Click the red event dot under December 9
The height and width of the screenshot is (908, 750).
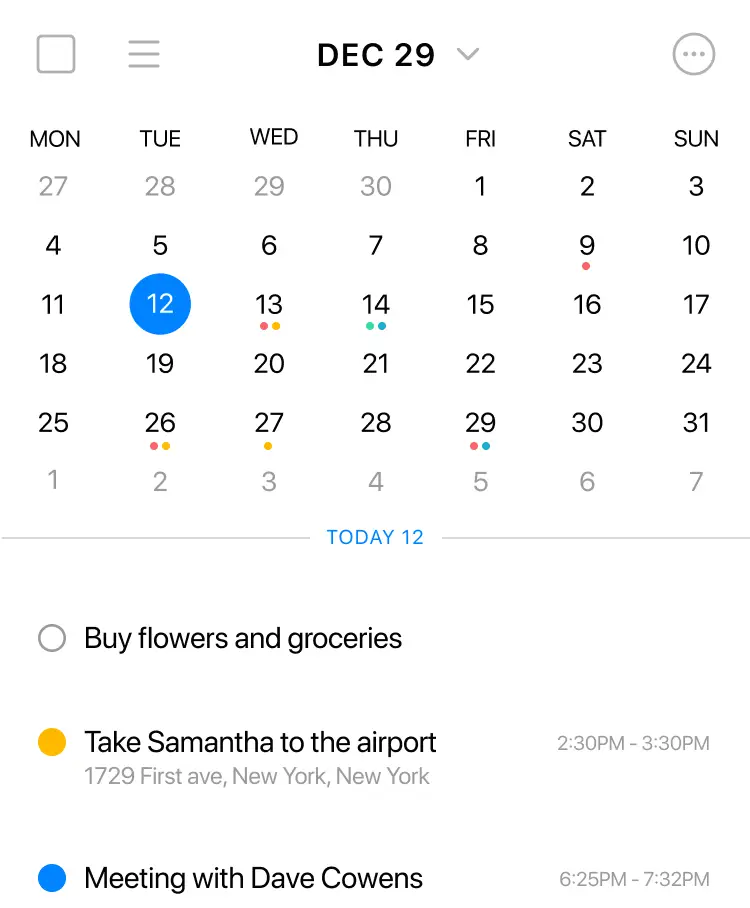tap(586, 266)
